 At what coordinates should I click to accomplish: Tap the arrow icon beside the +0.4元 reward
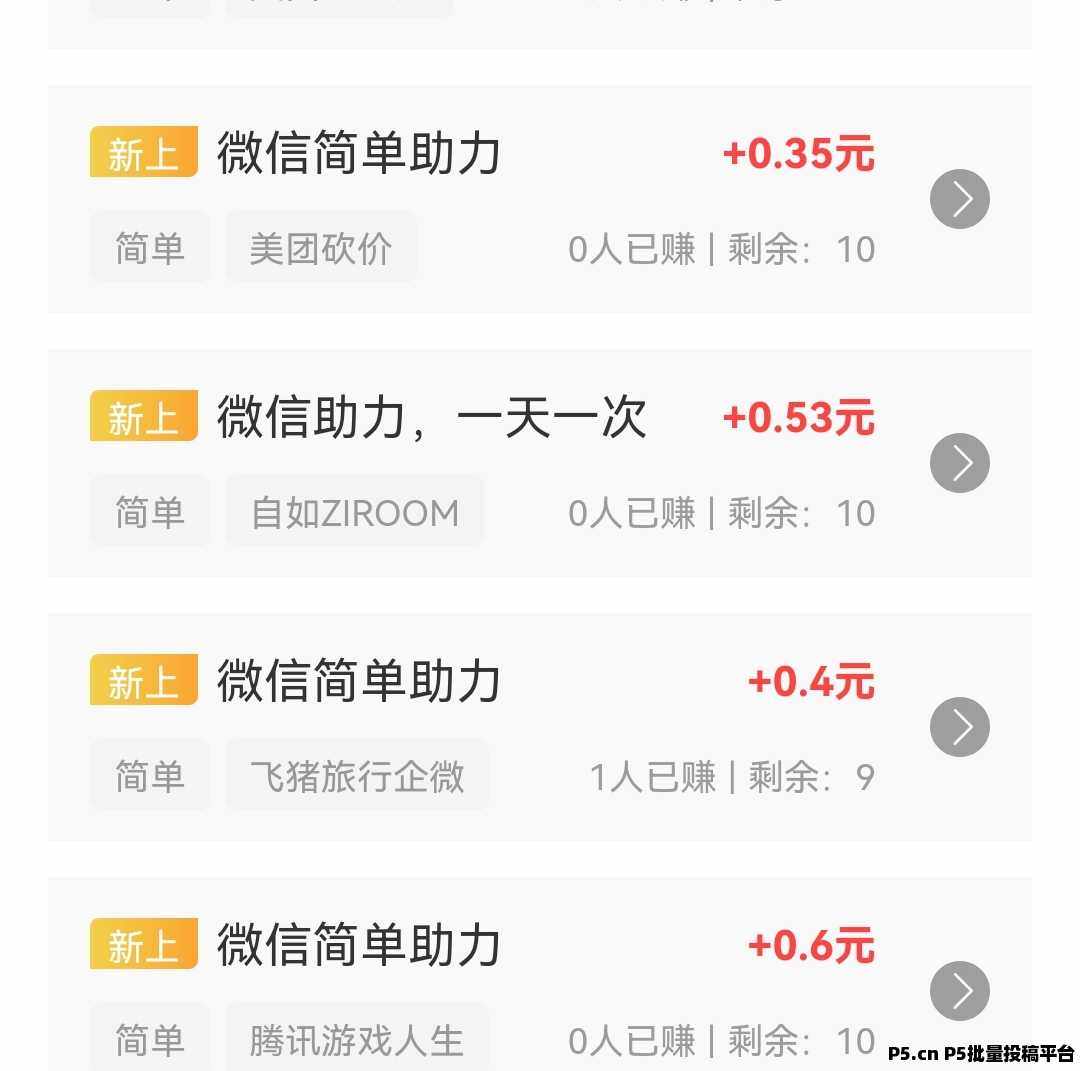(960, 727)
